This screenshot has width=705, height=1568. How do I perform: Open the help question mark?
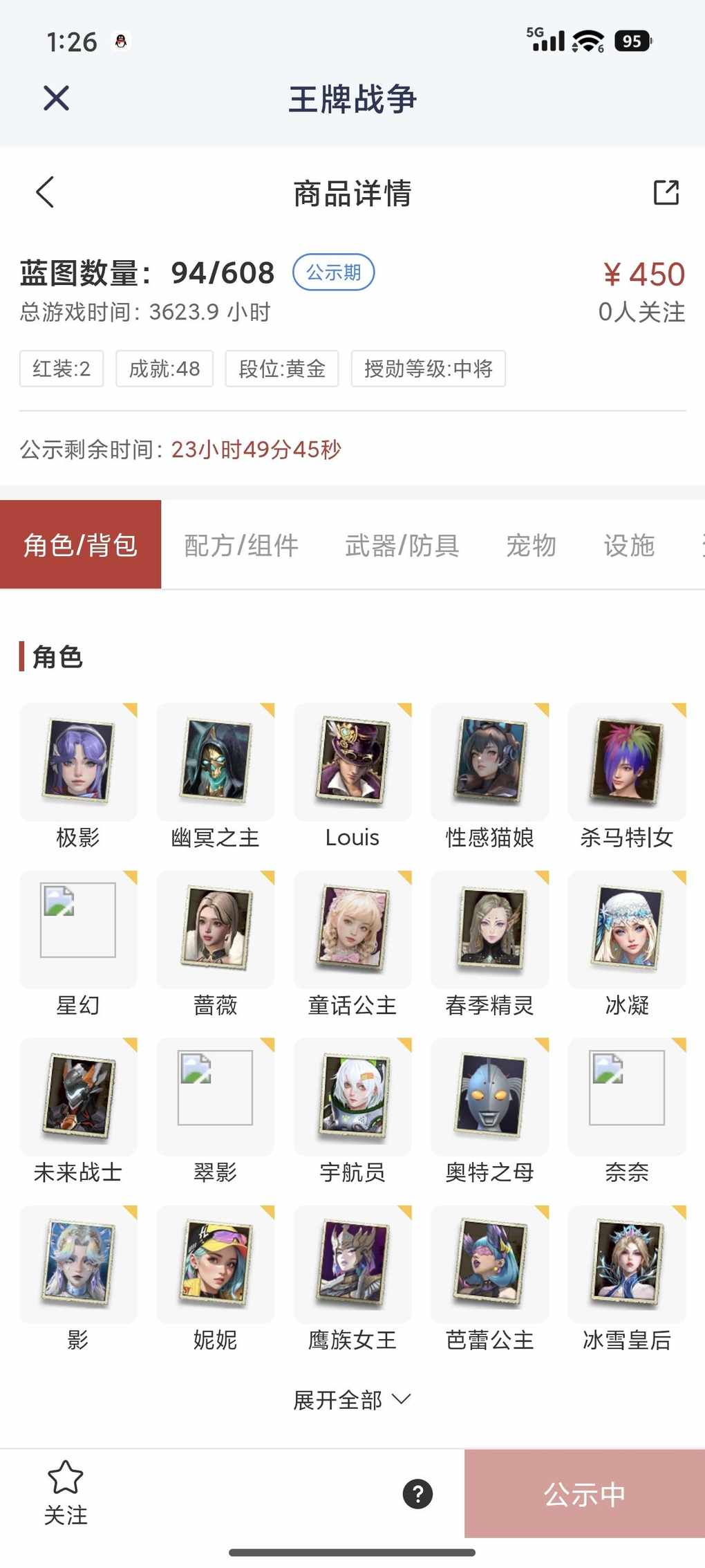417,1493
